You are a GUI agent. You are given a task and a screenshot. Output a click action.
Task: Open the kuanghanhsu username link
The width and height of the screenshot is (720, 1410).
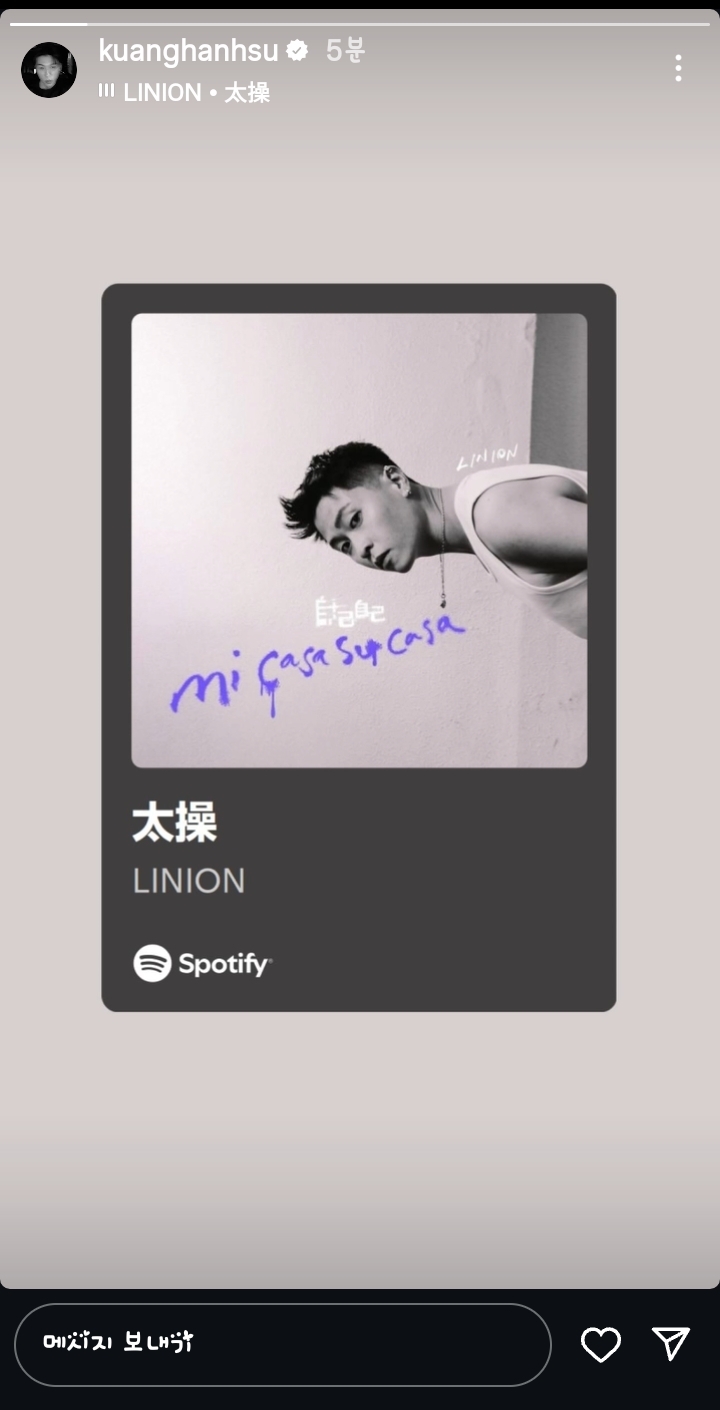click(188, 51)
